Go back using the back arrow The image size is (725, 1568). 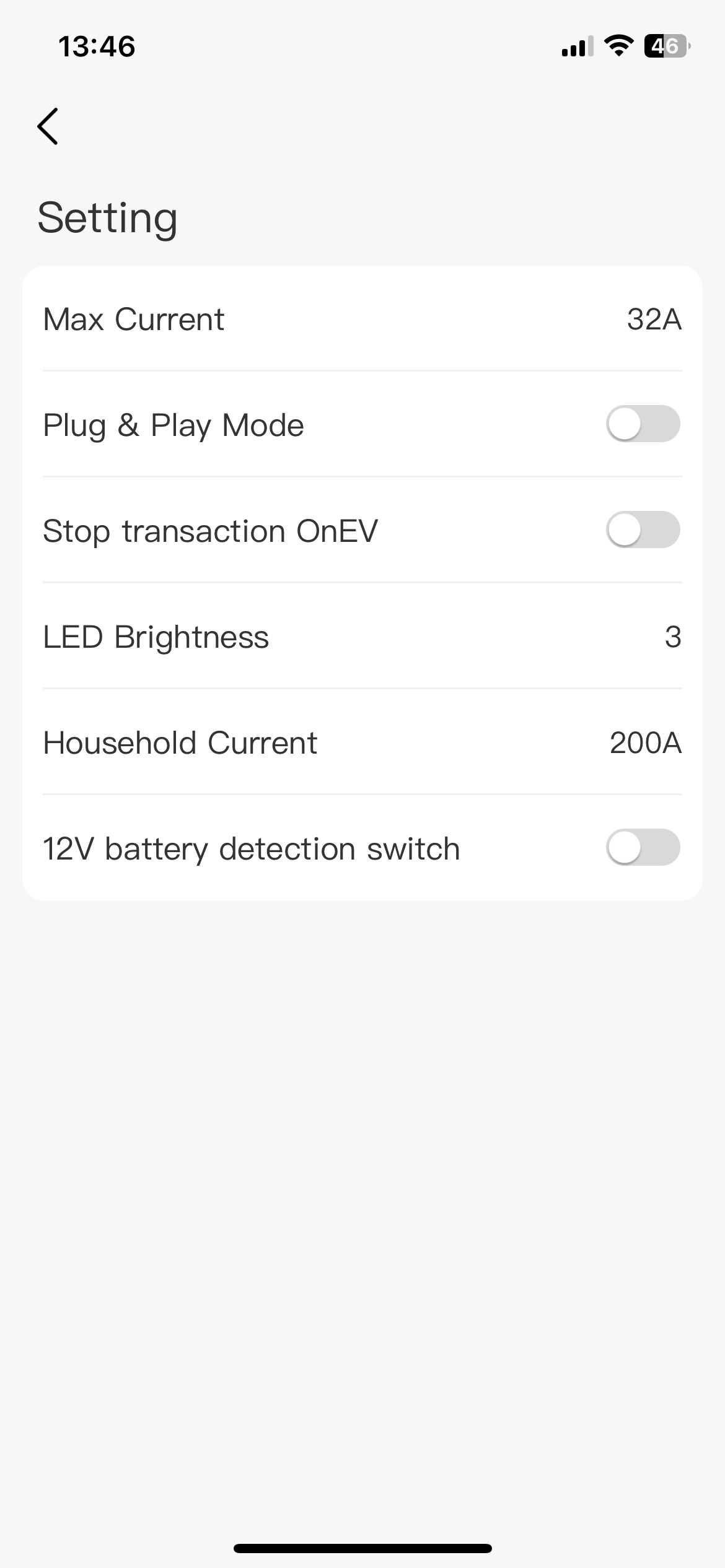(48, 126)
